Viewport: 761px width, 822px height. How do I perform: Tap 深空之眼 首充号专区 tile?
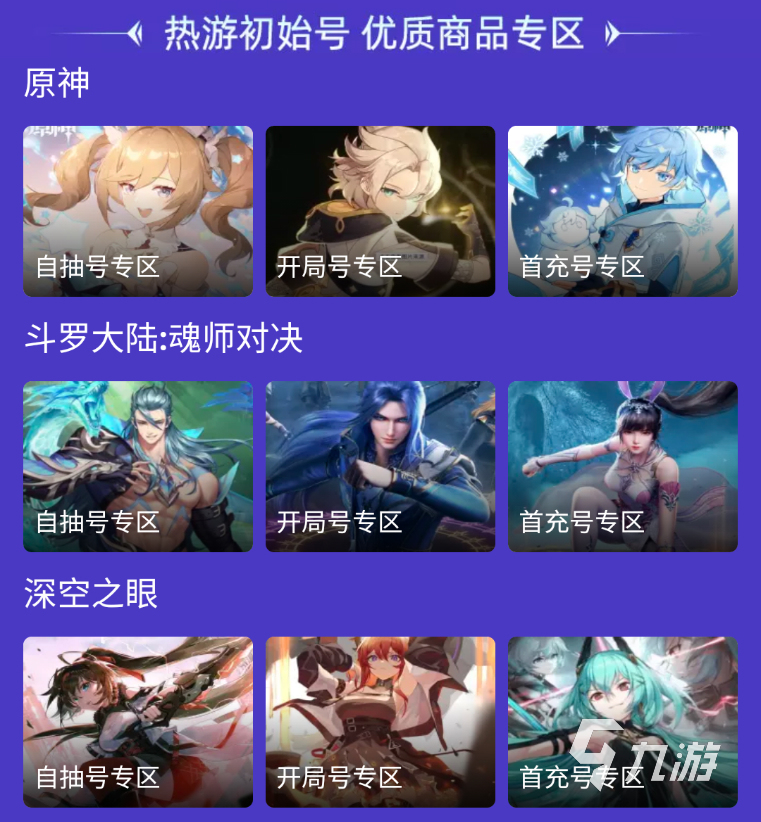[622, 721]
